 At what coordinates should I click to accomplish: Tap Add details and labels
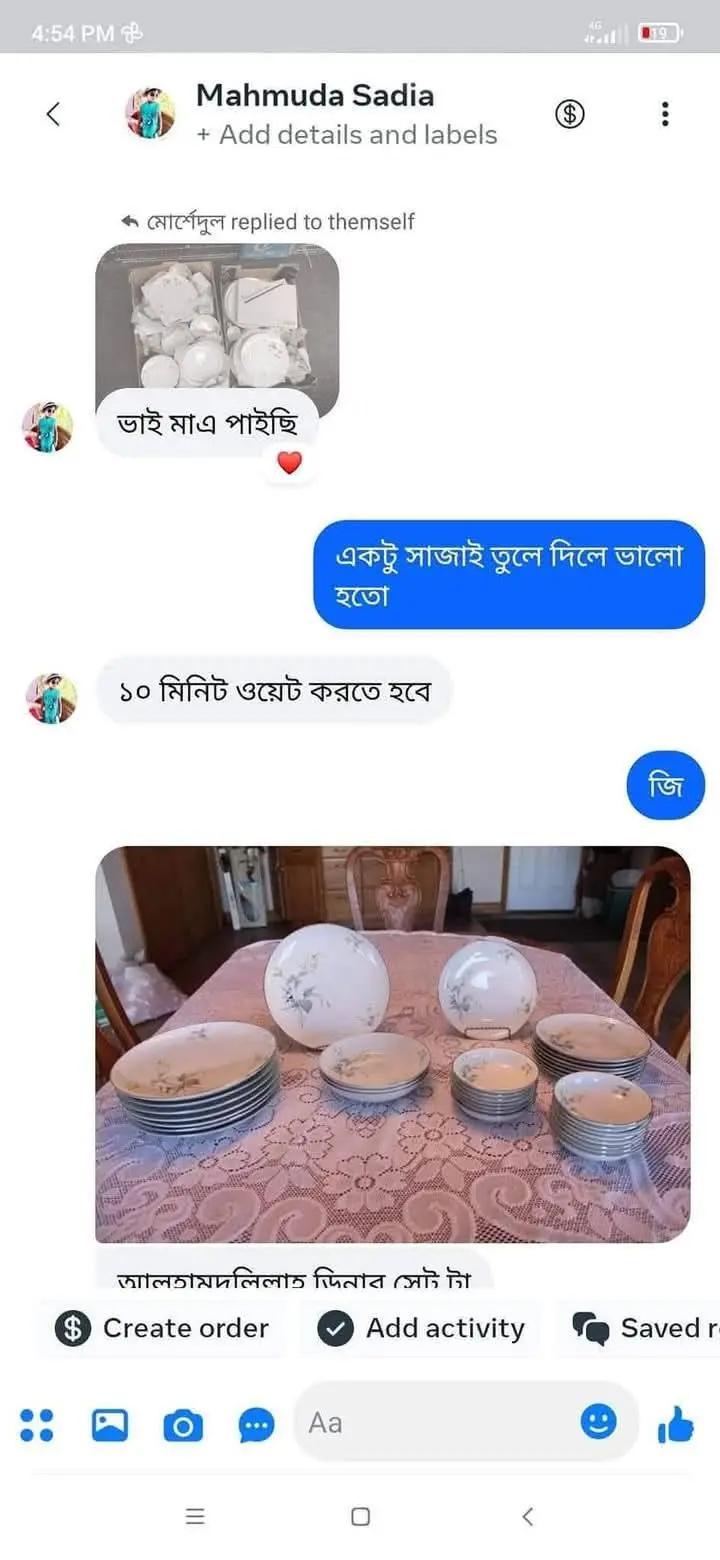point(347,135)
